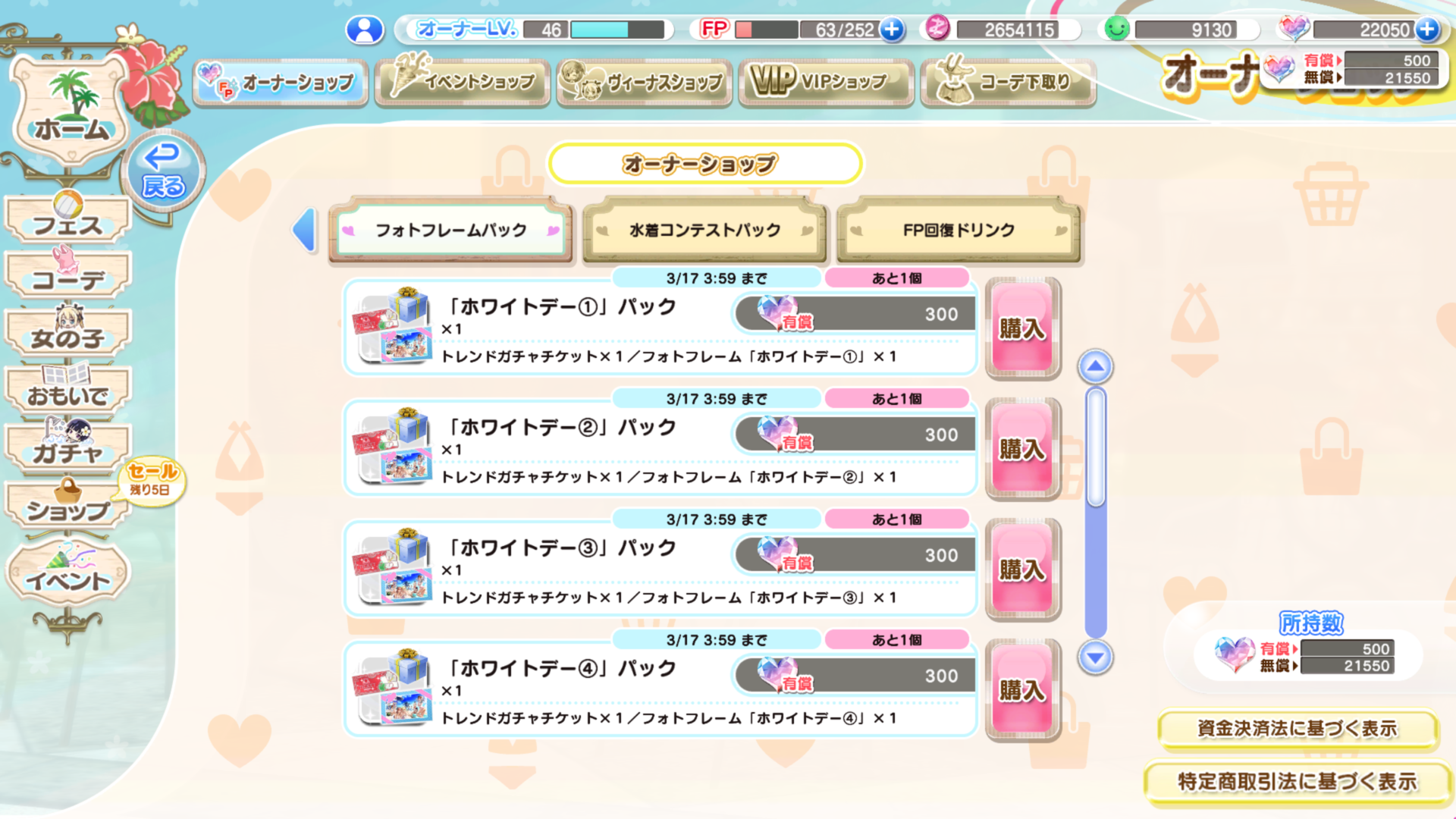This screenshot has width=1456, height=819.
Task: Select the 水着コンテストパック category
Action: click(704, 230)
